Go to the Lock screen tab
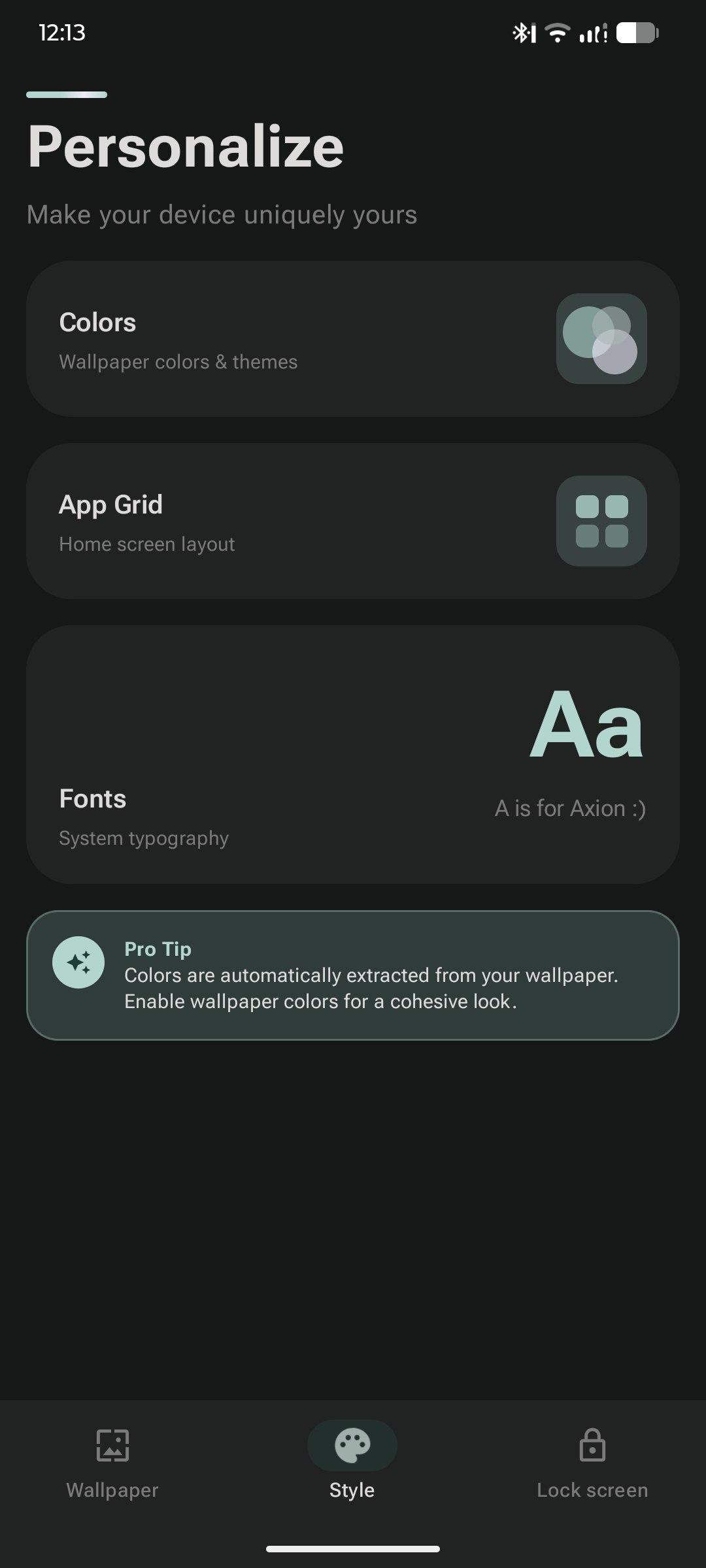The width and height of the screenshot is (706, 1568). pyautogui.click(x=592, y=1462)
